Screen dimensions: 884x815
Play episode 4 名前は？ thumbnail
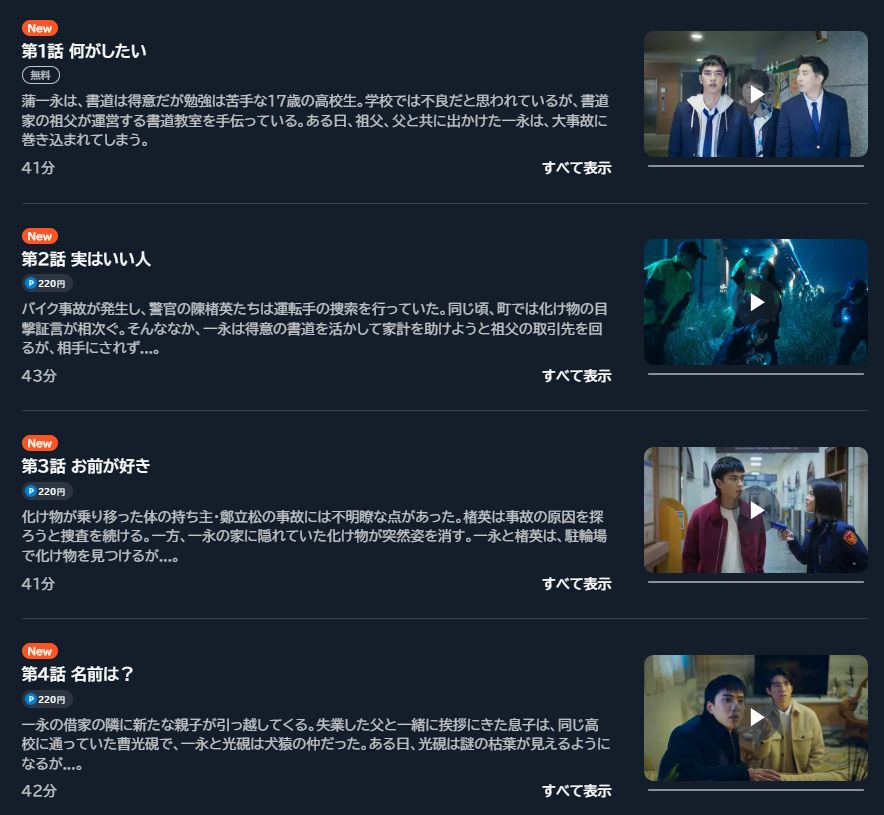pyautogui.click(x=756, y=718)
